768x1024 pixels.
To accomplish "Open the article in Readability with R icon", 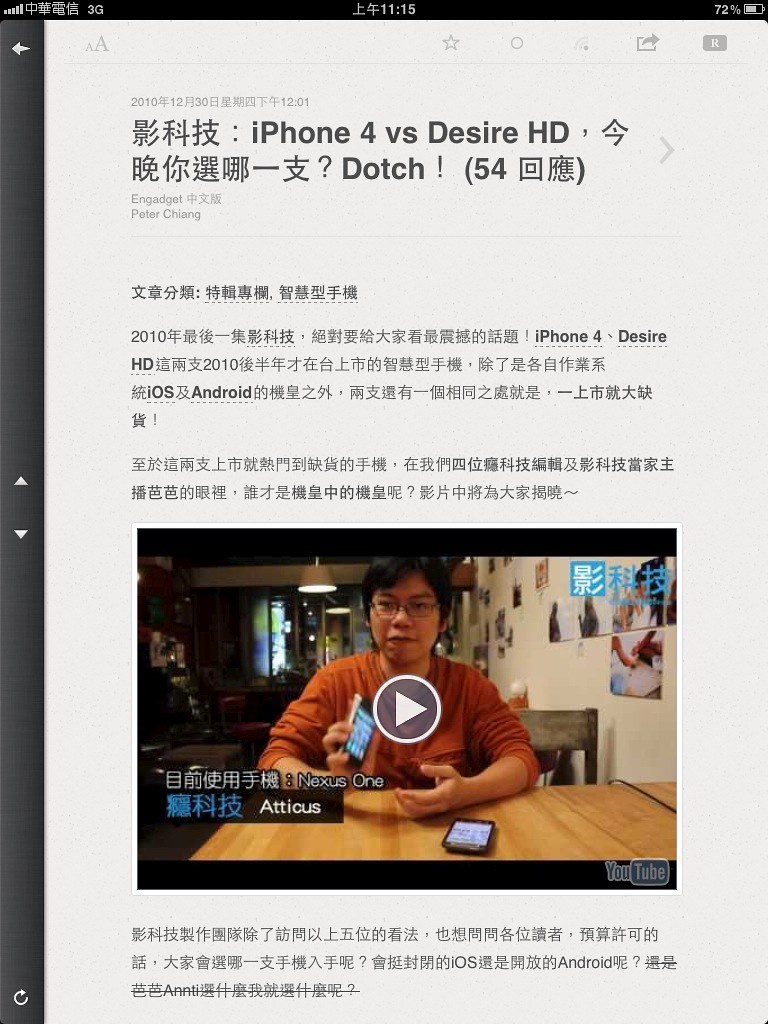I will 713,44.
